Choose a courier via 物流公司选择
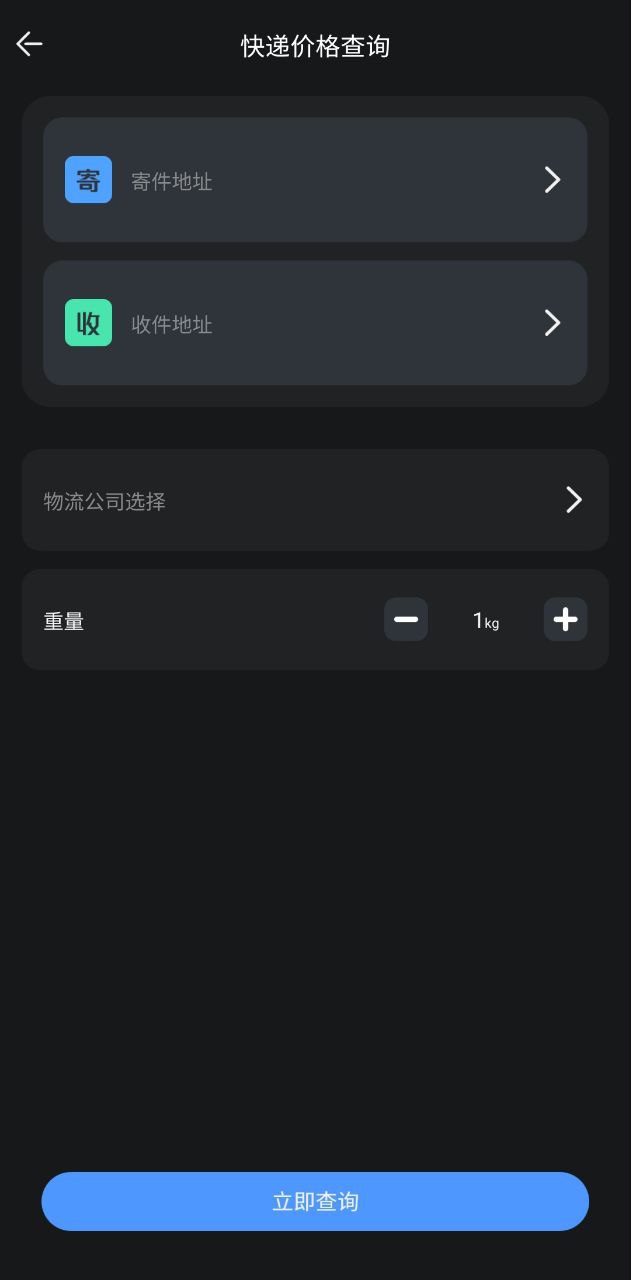This screenshot has height=1280, width=631. [314, 500]
